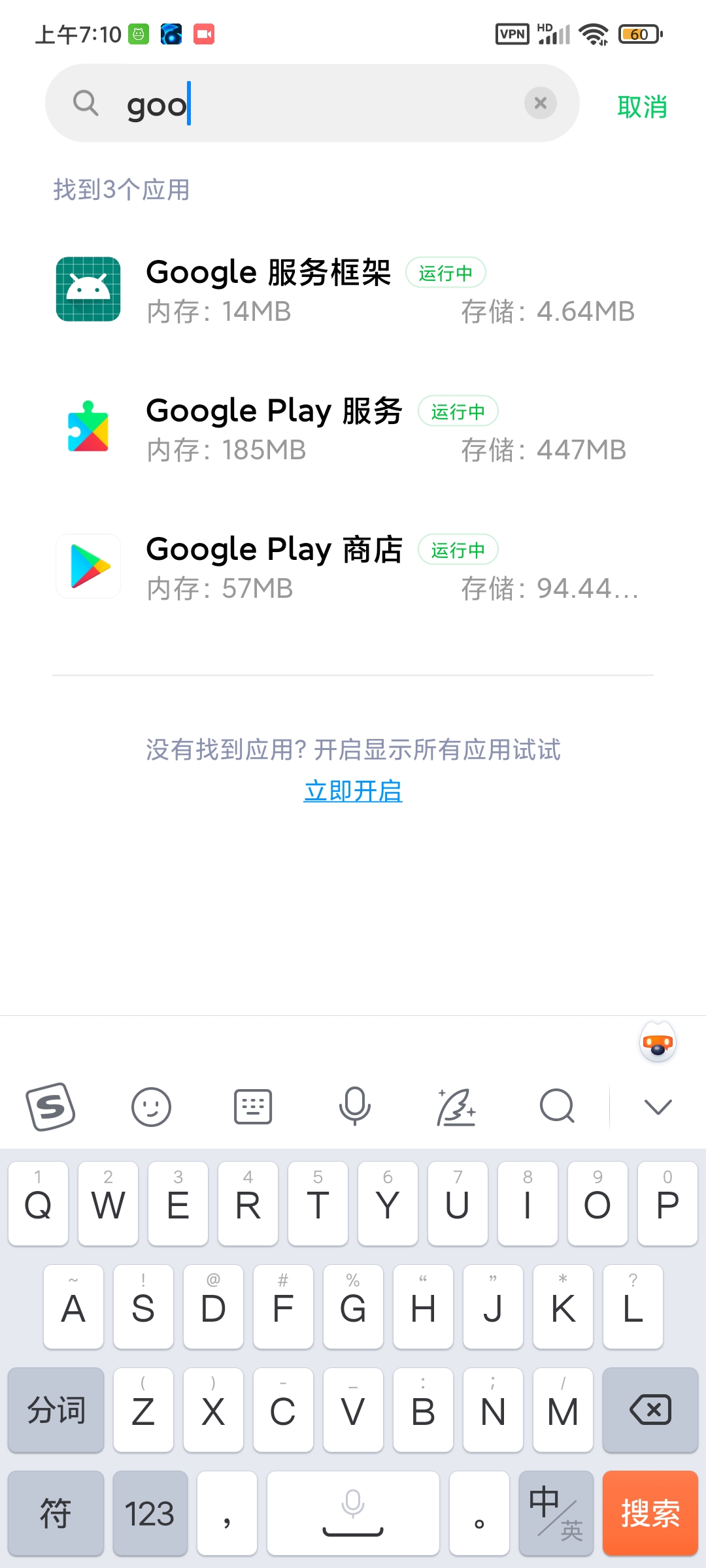Tap the keyboard toolbar search icon
This screenshot has width=706, height=1568.
(x=557, y=1106)
